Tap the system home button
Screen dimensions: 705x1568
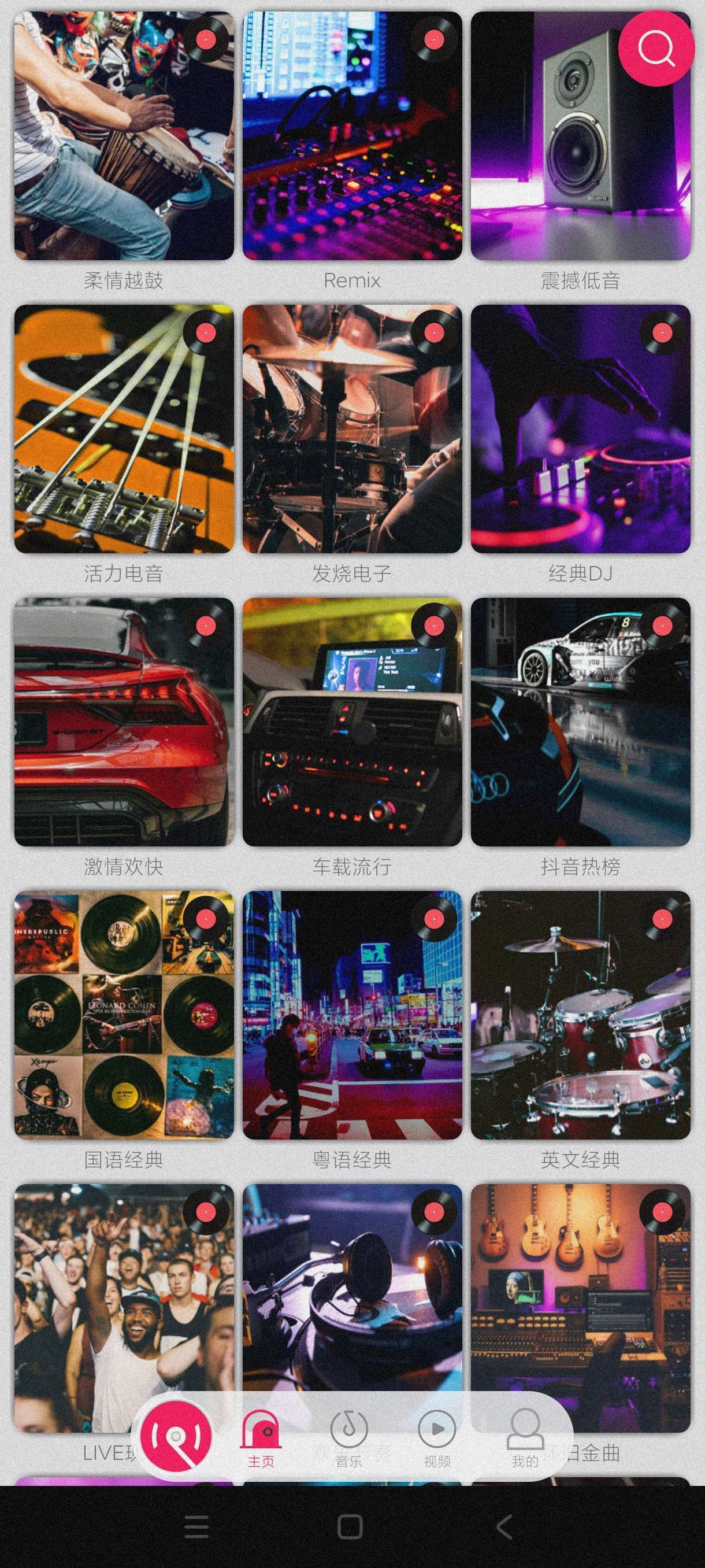click(x=350, y=1526)
